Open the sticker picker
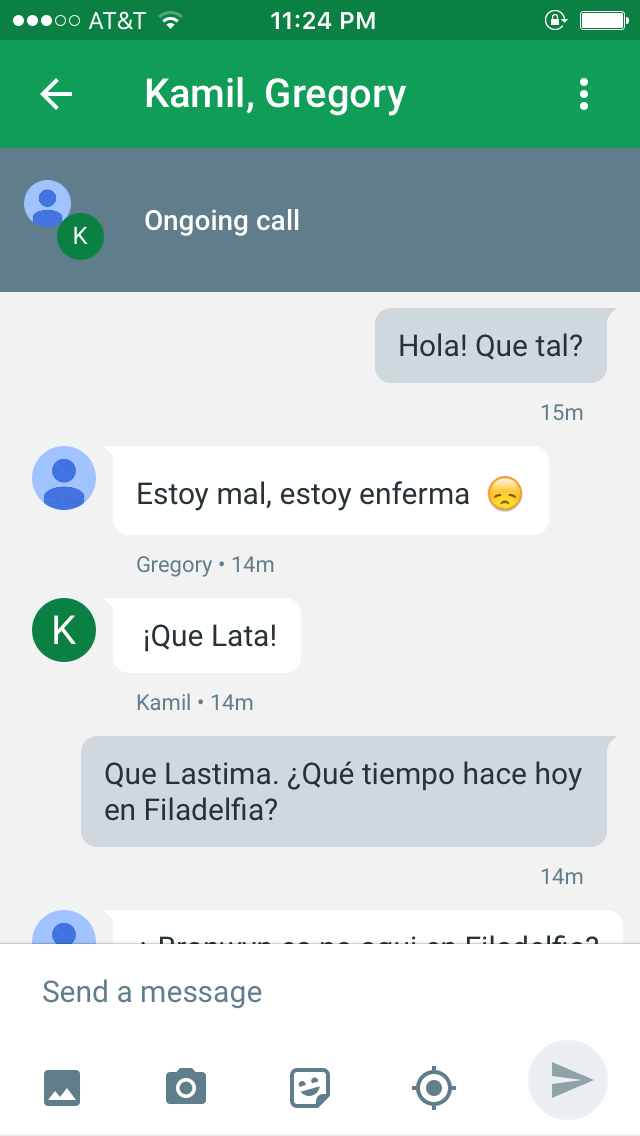Screen dimensions: 640x1136 [x=310, y=1086]
